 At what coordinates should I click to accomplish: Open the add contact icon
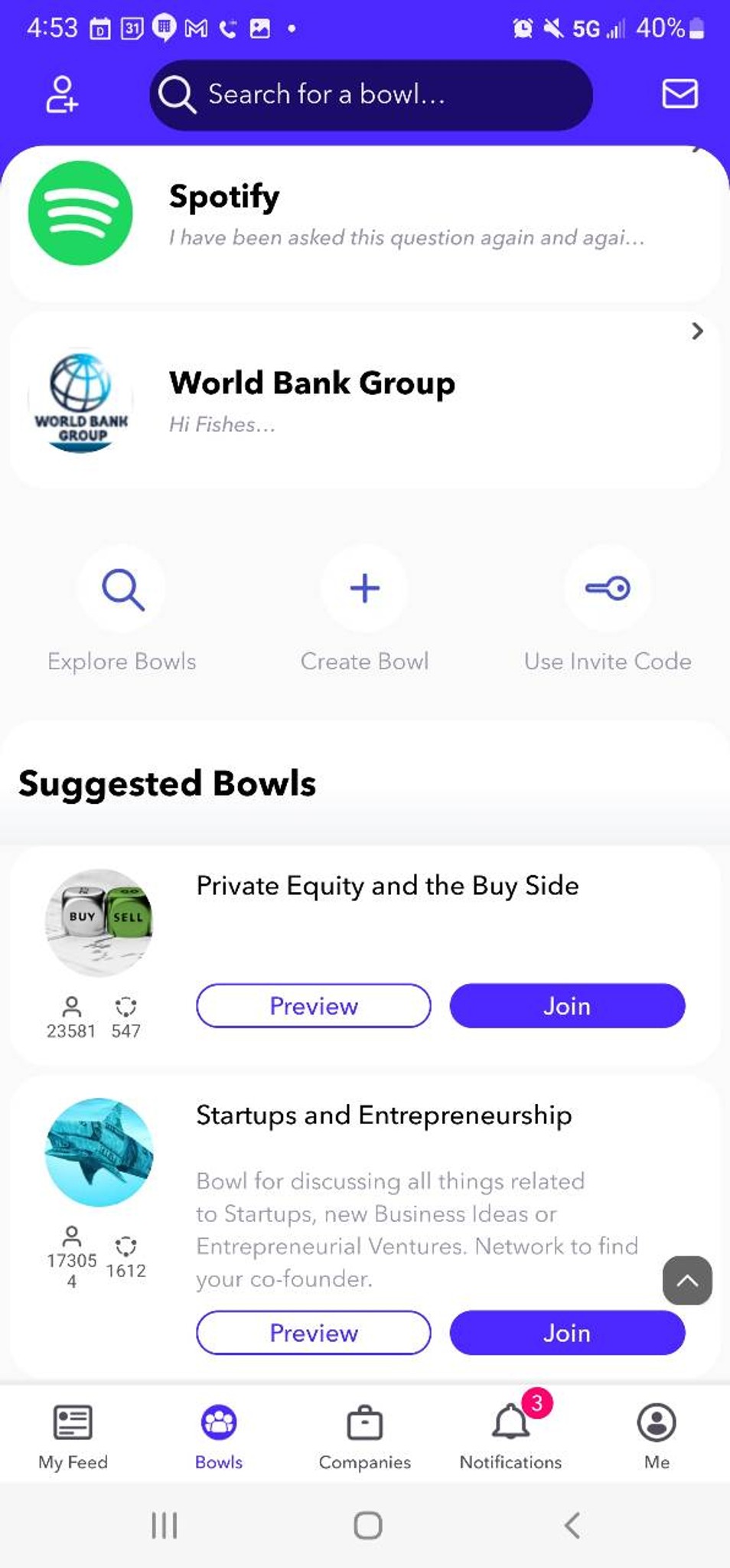(x=61, y=94)
